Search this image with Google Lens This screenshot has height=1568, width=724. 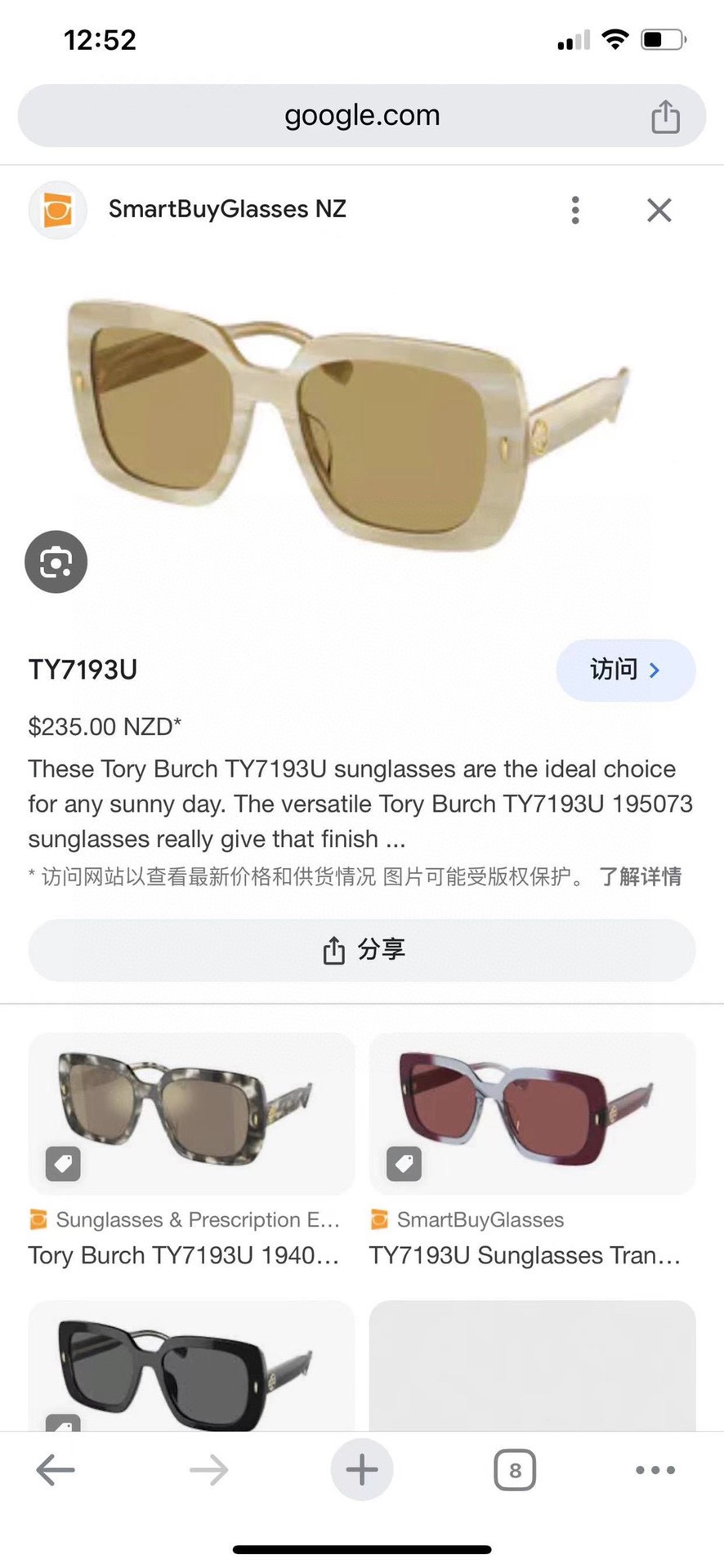pos(56,562)
